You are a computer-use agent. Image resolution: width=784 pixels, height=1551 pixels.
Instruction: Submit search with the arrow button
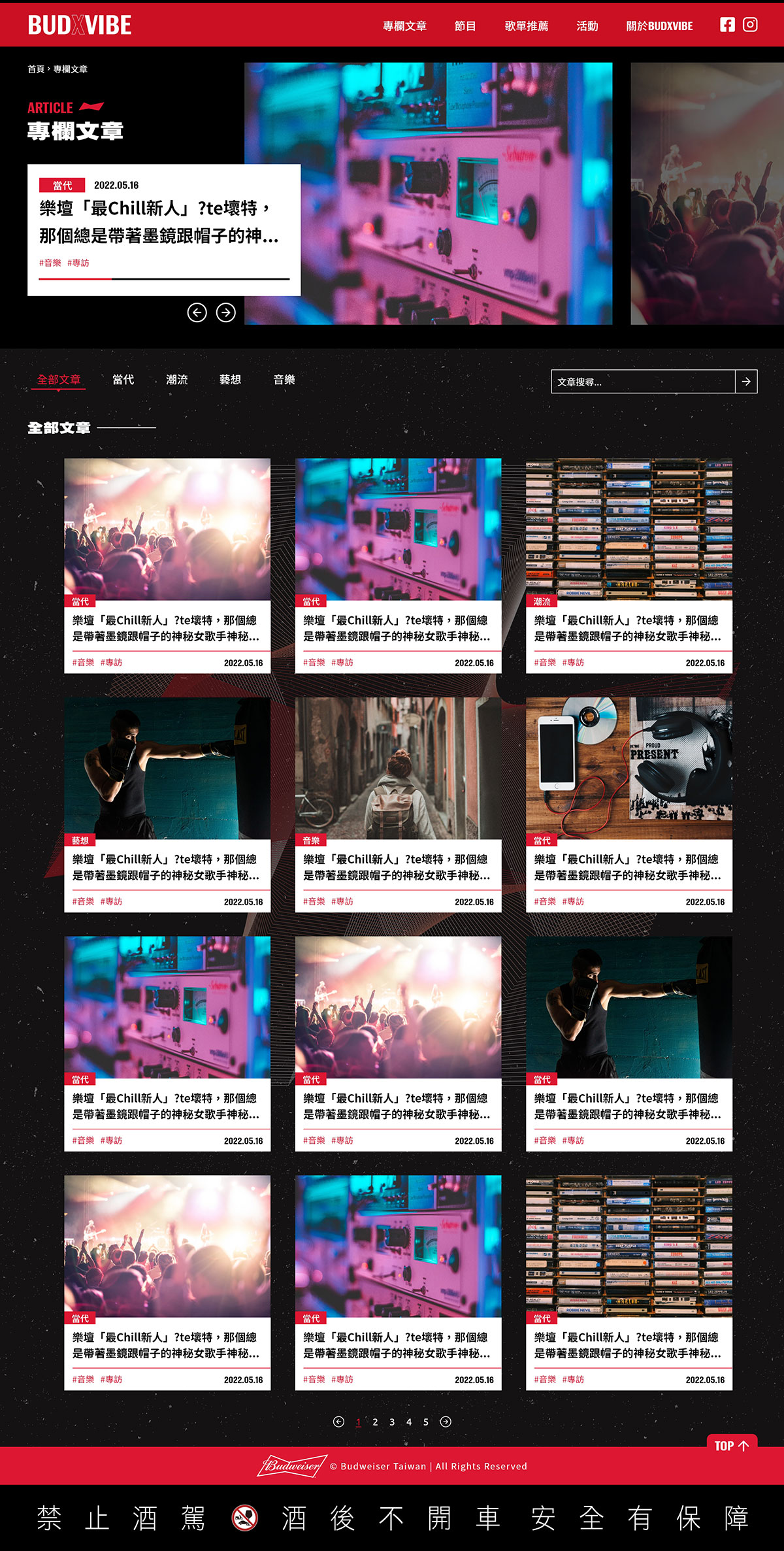(746, 382)
